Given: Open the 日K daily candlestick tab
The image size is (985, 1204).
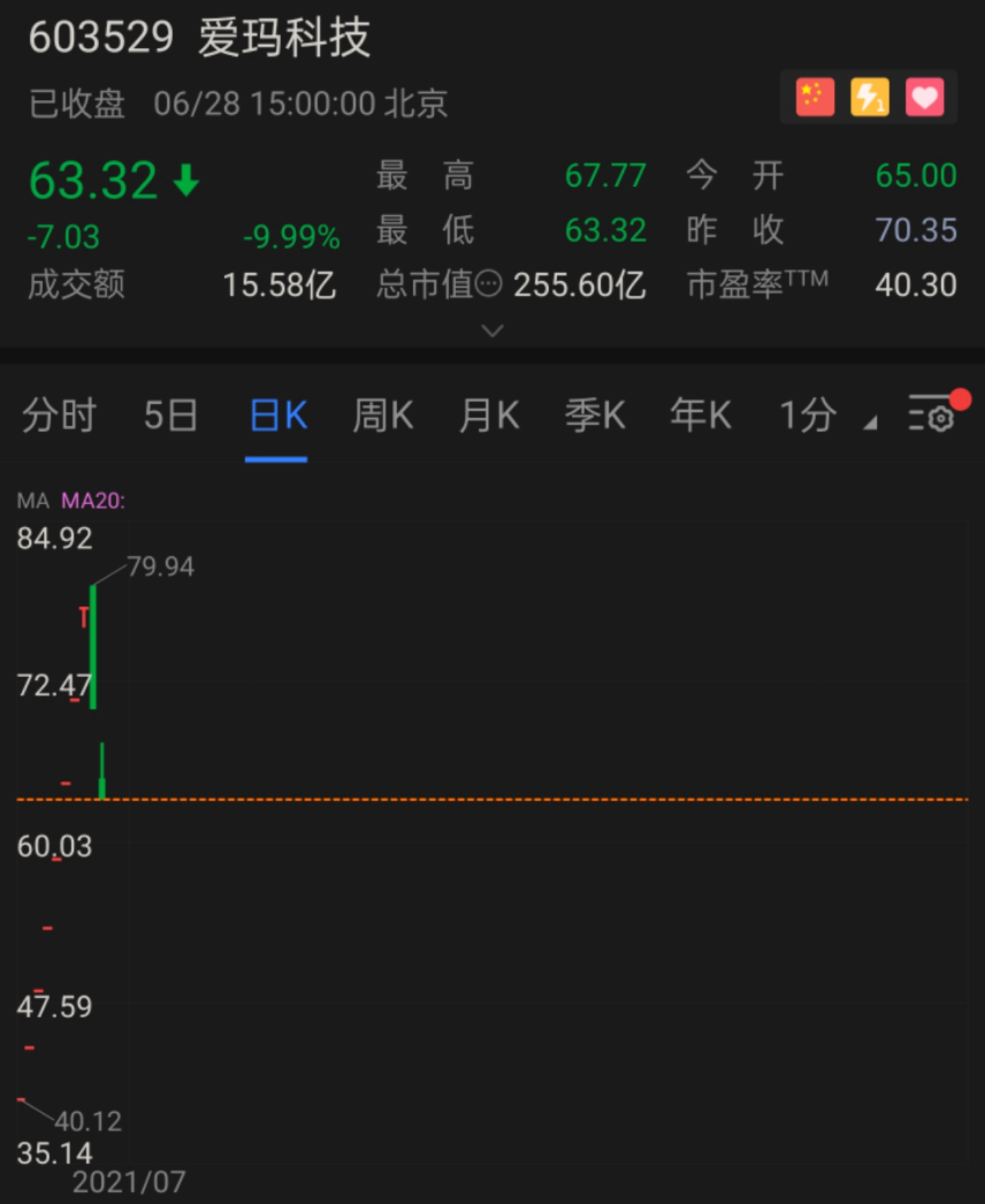Looking at the screenshot, I should (277, 415).
